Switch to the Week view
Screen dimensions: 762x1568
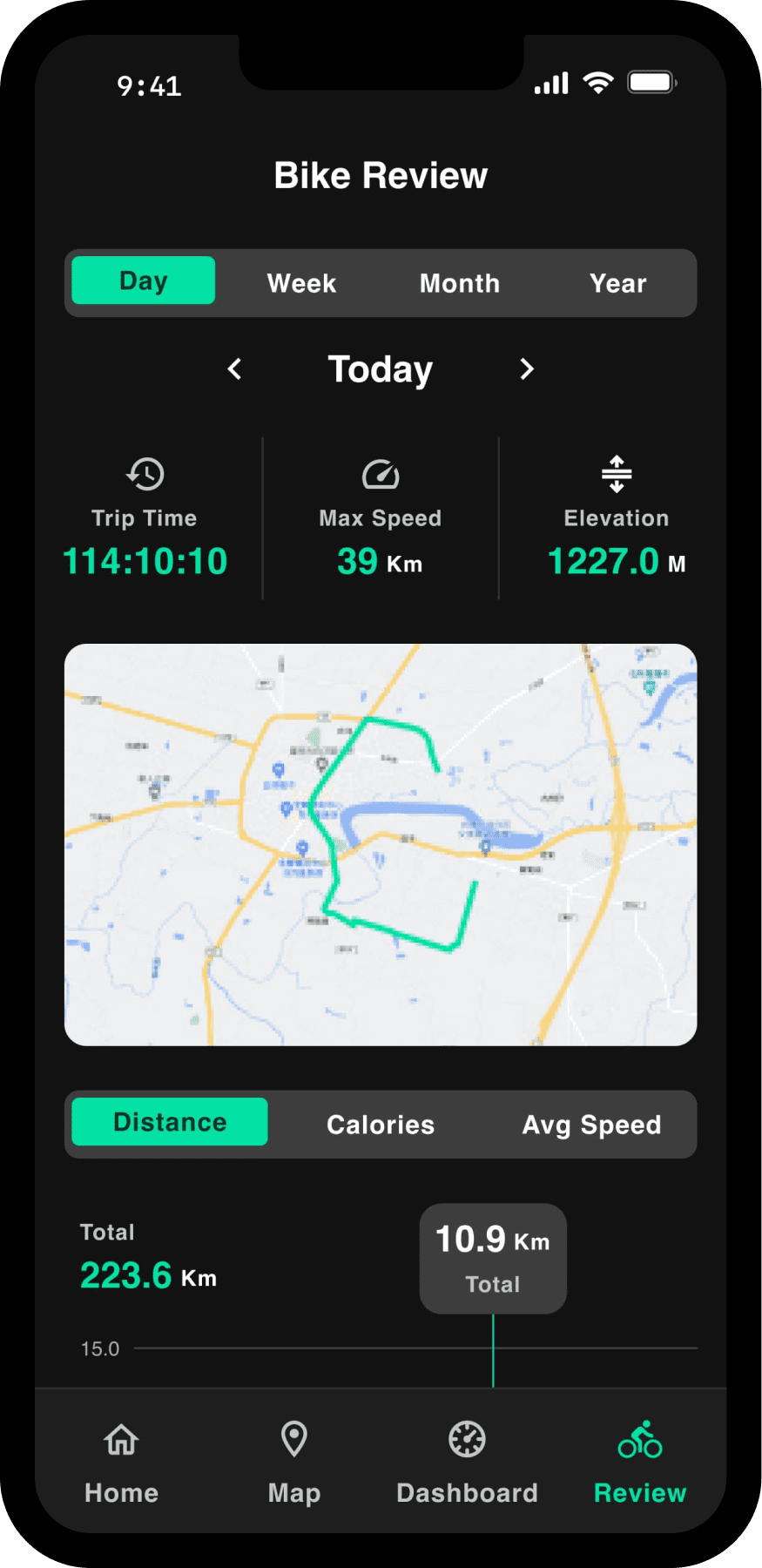(x=301, y=283)
